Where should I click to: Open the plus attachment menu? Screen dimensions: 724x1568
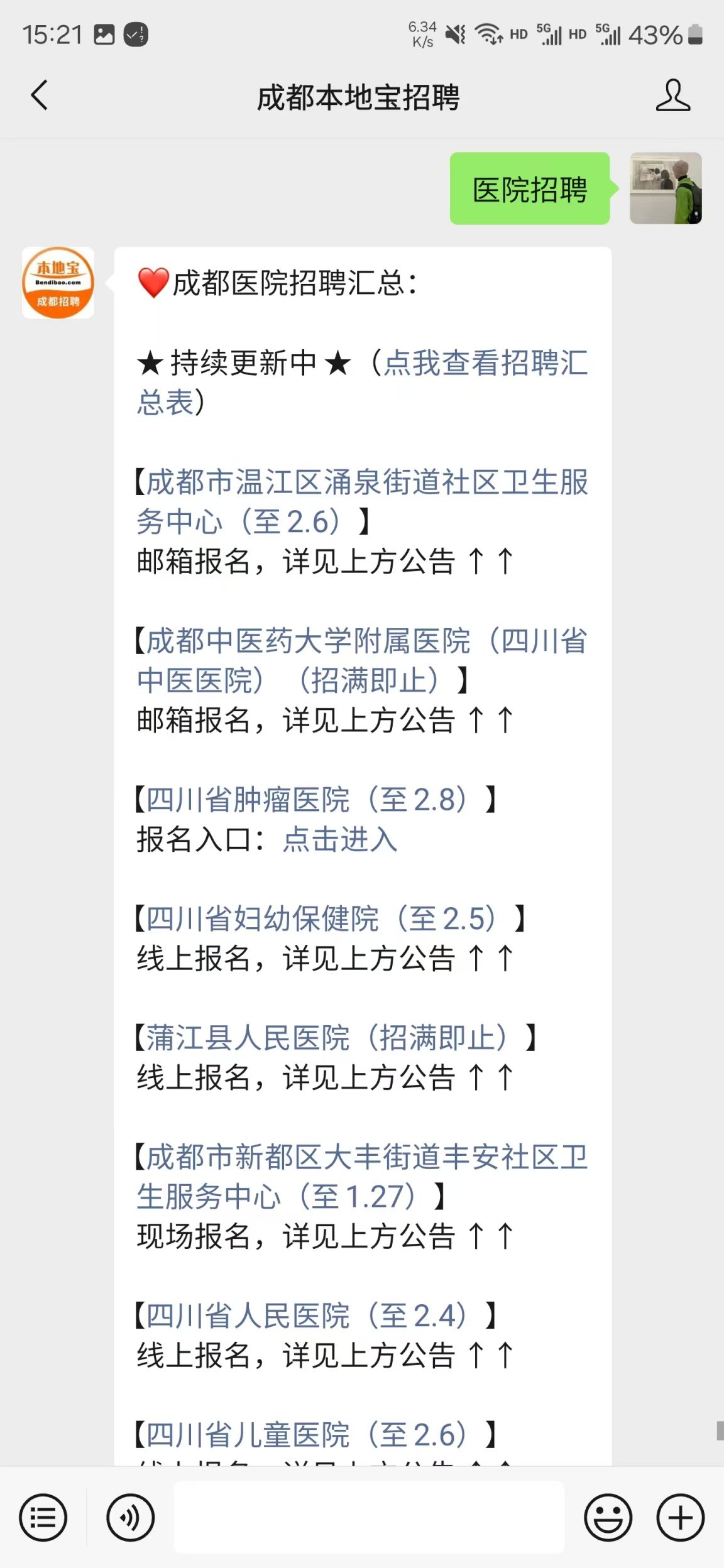(x=681, y=1518)
